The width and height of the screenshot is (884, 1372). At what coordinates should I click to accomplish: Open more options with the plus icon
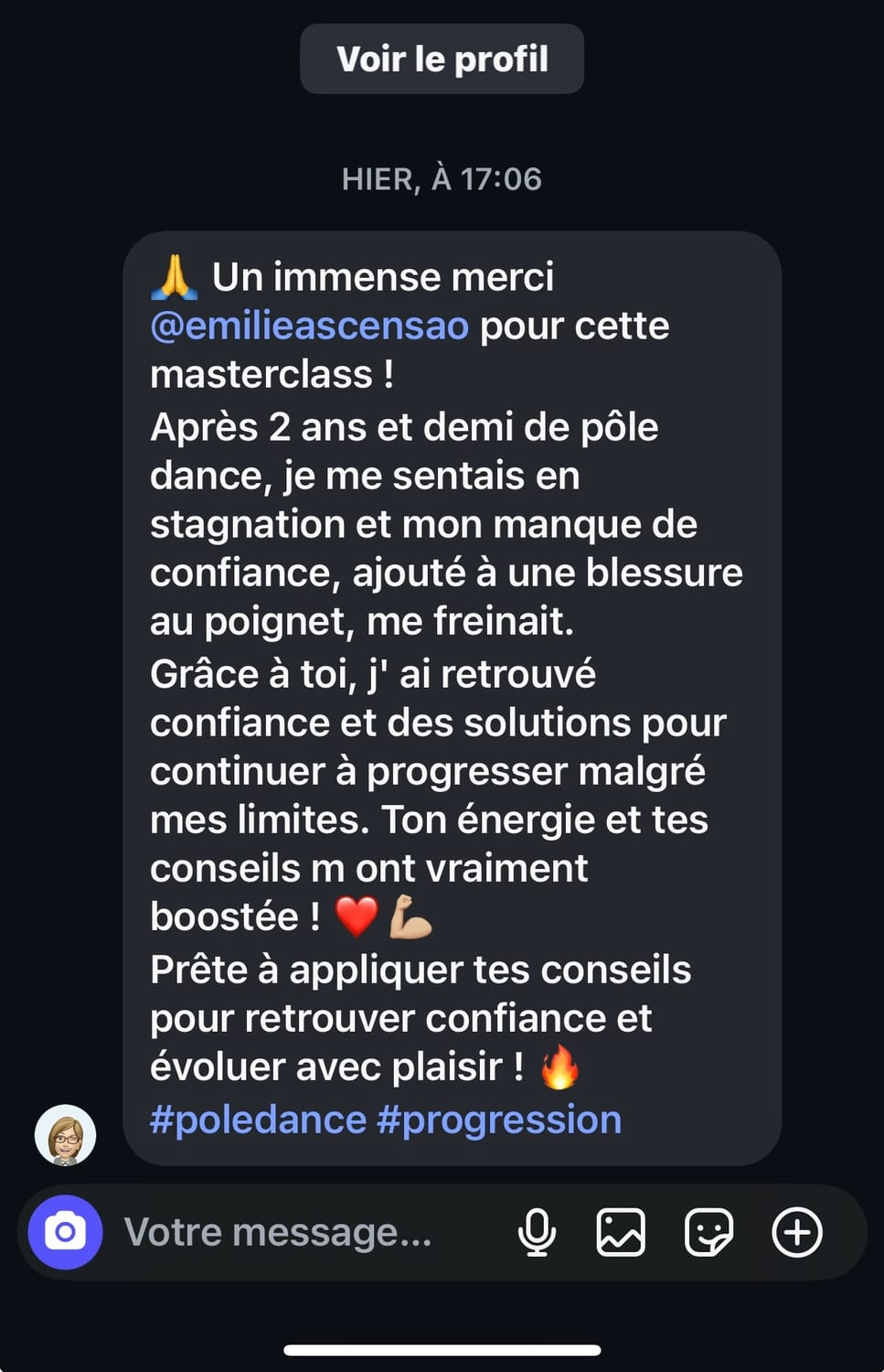click(x=797, y=1232)
